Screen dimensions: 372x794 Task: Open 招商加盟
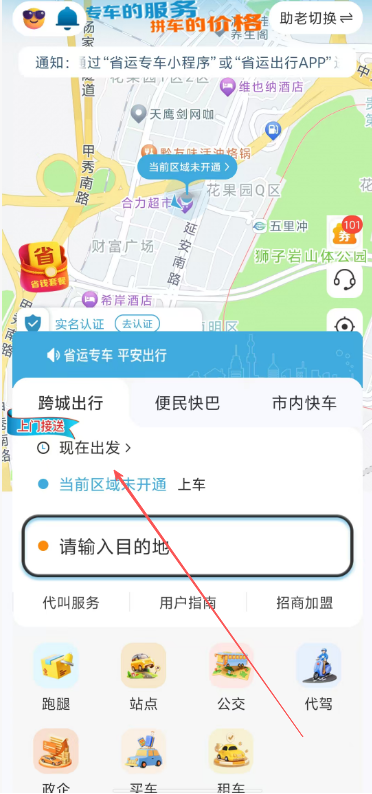tap(305, 603)
